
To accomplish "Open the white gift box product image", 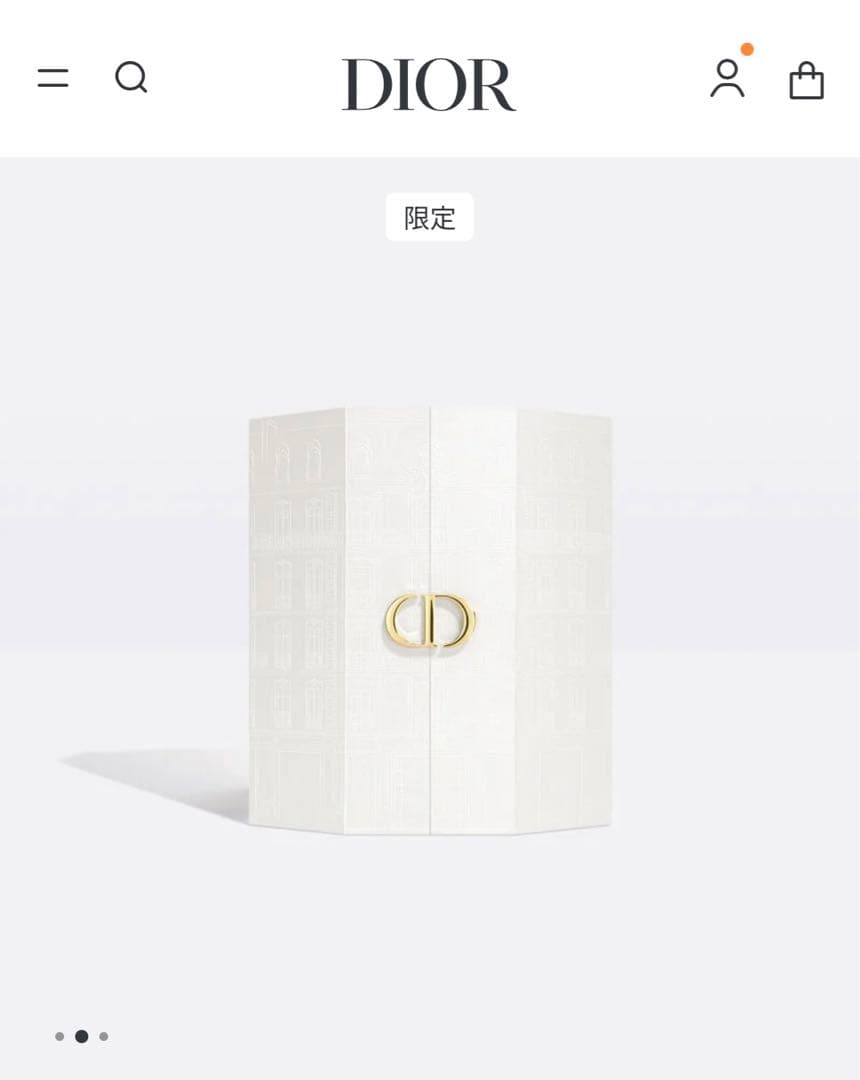I will click(x=430, y=620).
